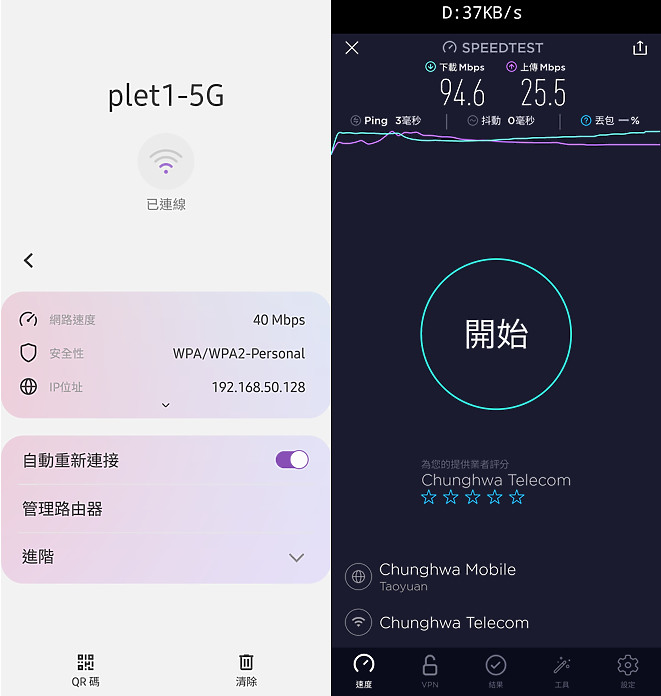Show the QR 碼 for this network
This screenshot has width=661, height=696.
point(85,669)
